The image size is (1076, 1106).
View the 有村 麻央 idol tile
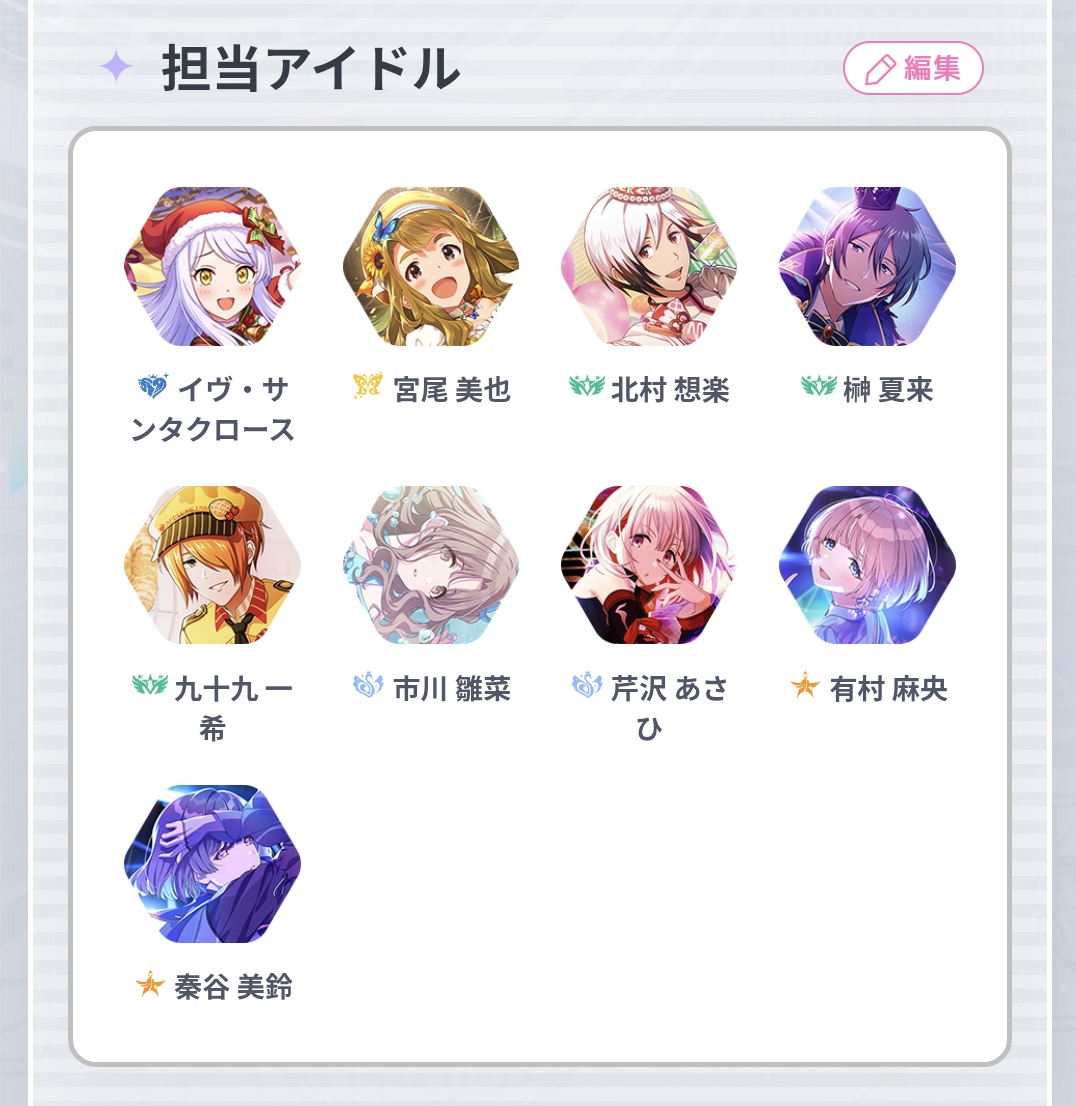pos(867,565)
